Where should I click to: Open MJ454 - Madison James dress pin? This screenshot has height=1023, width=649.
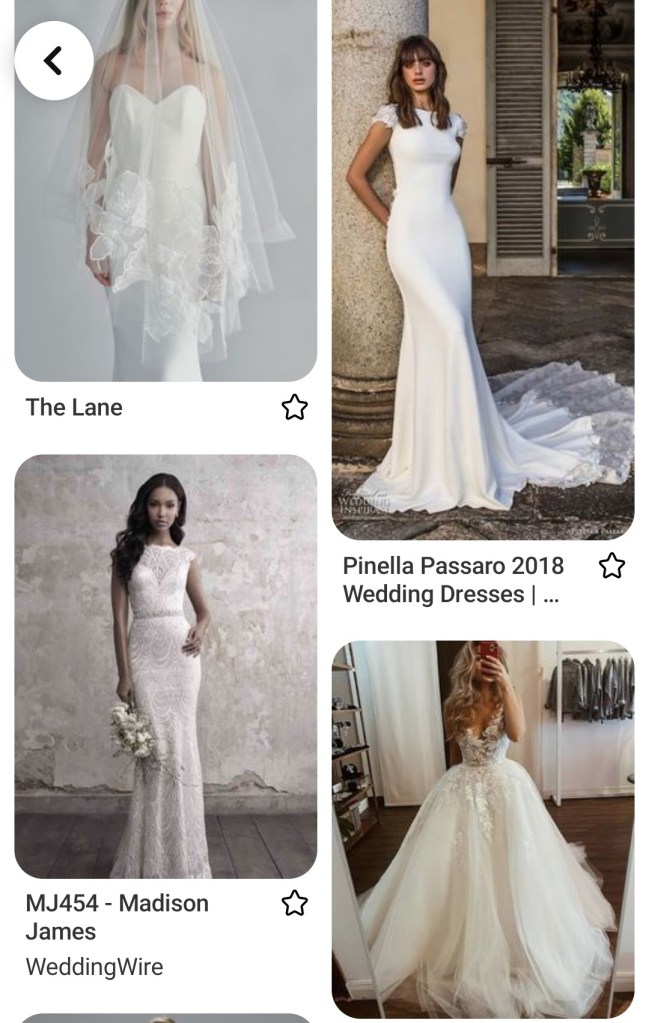click(165, 666)
